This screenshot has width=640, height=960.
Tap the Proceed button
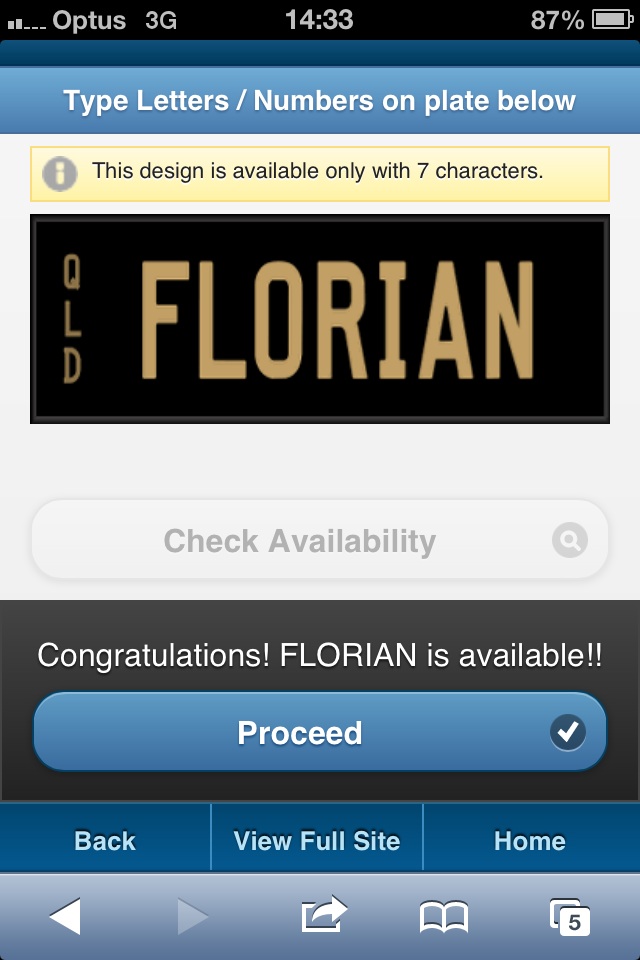tap(319, 732)
